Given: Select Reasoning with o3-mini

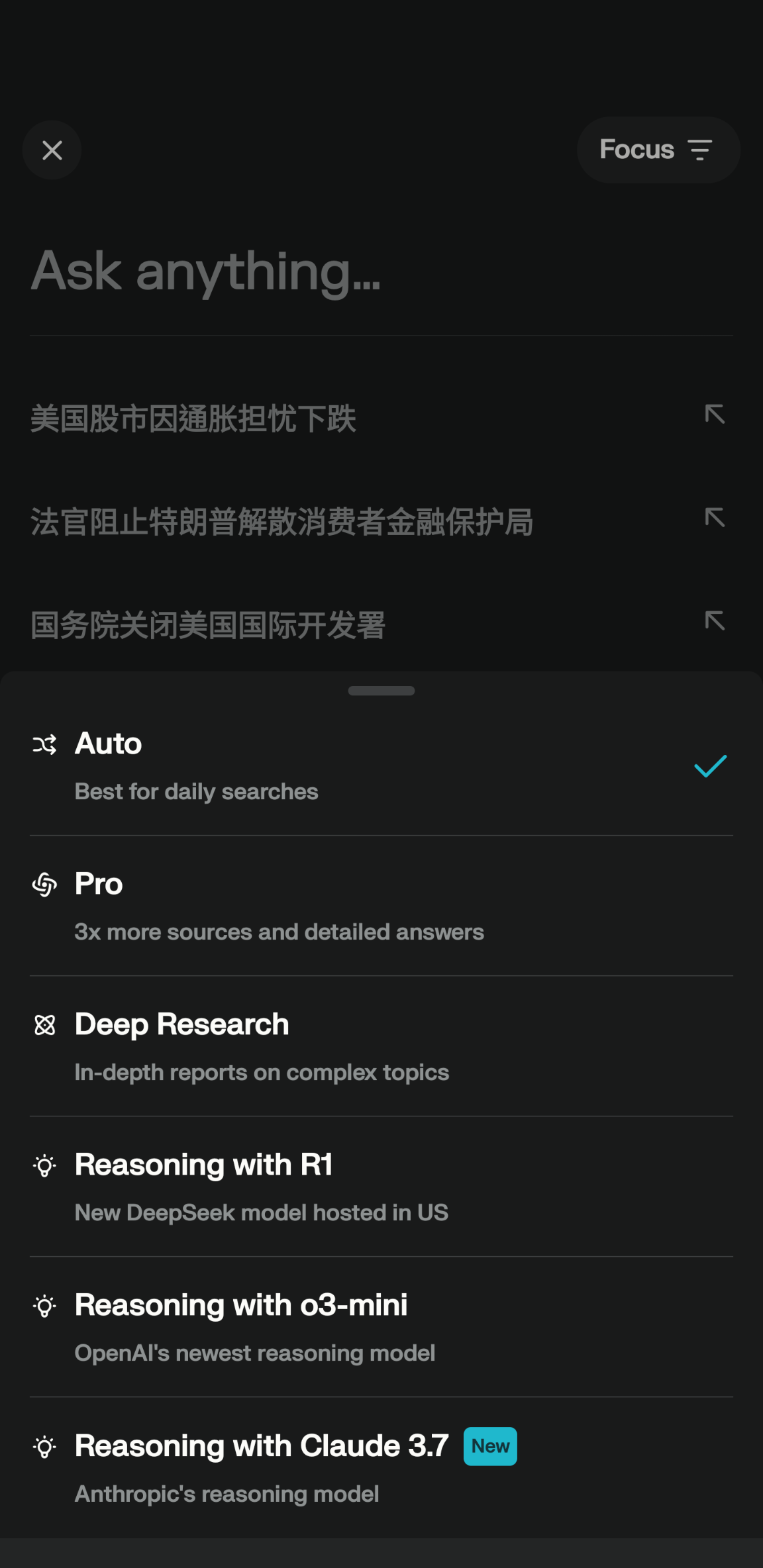Looking at the screenshot, I should [381, 1327].
